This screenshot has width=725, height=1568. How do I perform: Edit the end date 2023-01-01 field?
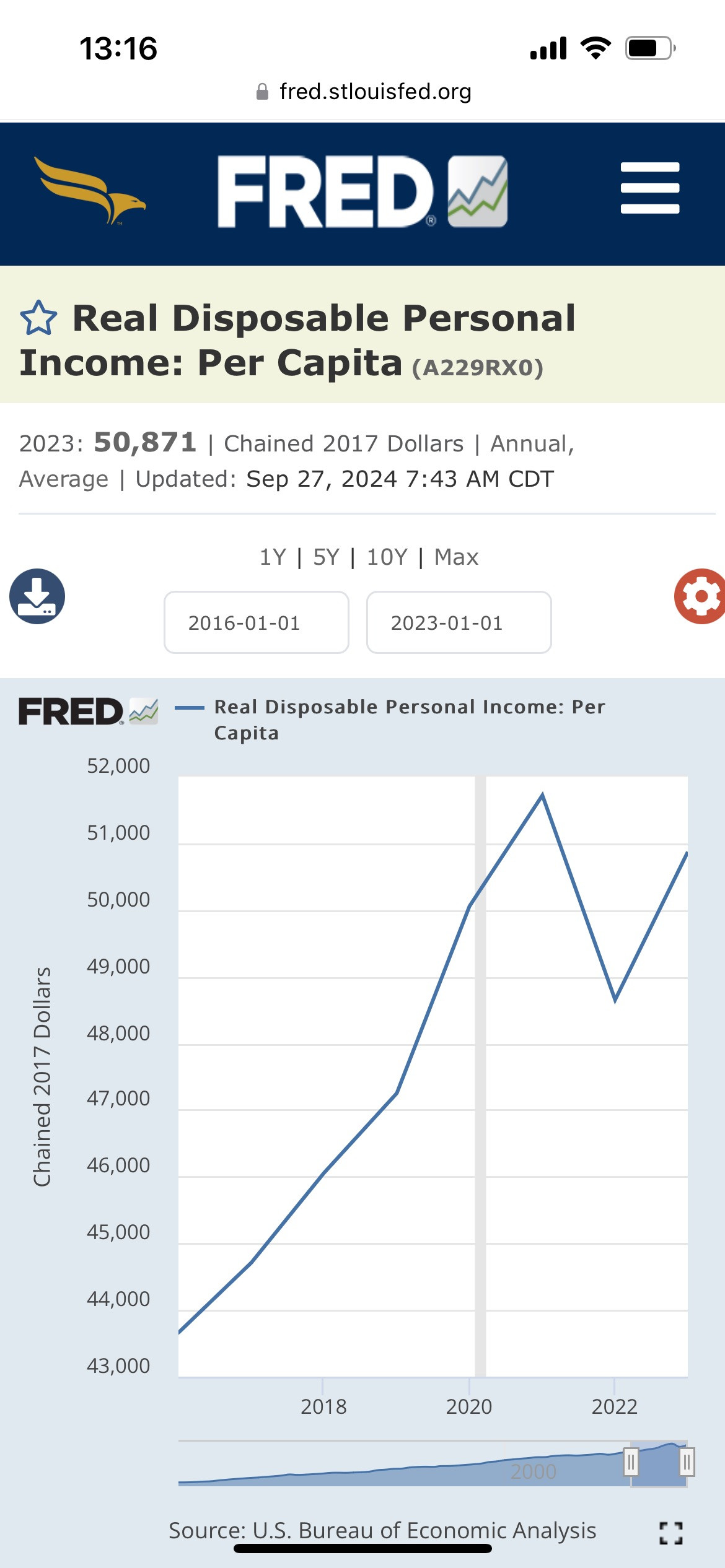coord(459,622)
